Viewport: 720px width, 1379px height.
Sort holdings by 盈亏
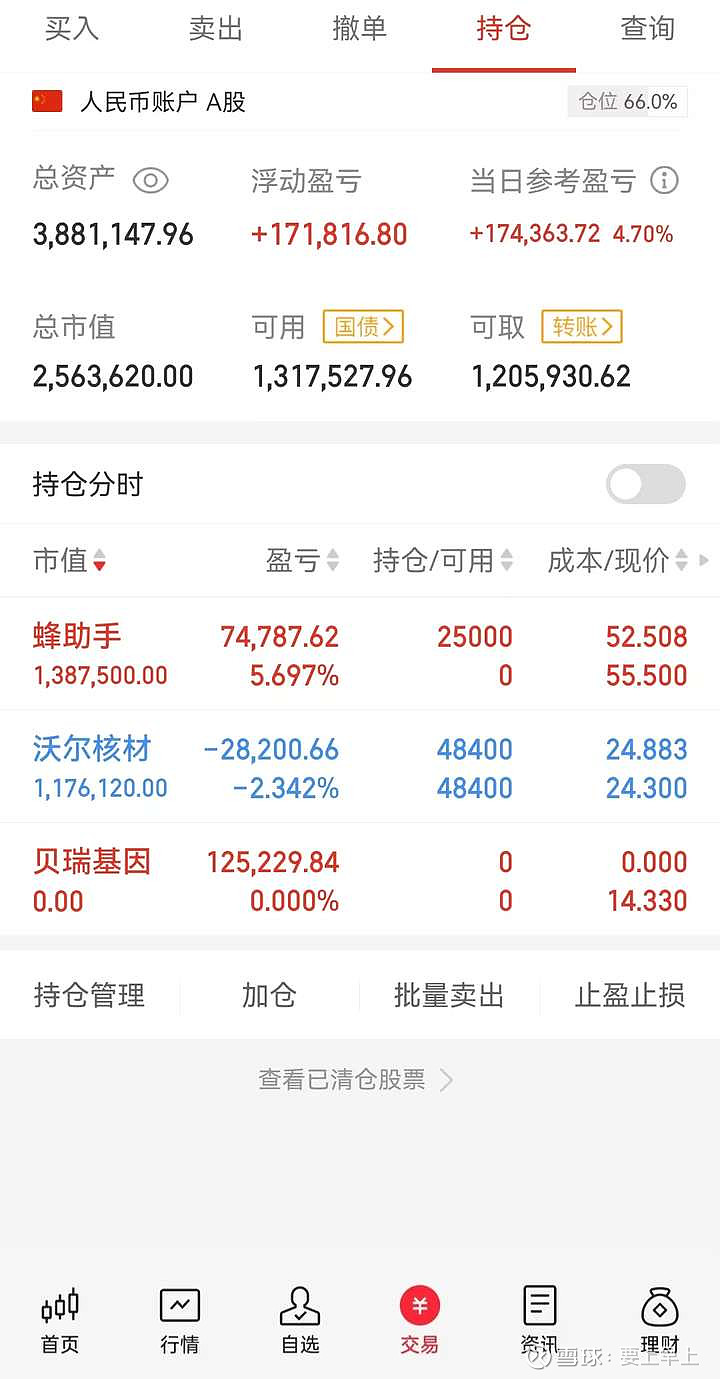(x=302, y=561)
